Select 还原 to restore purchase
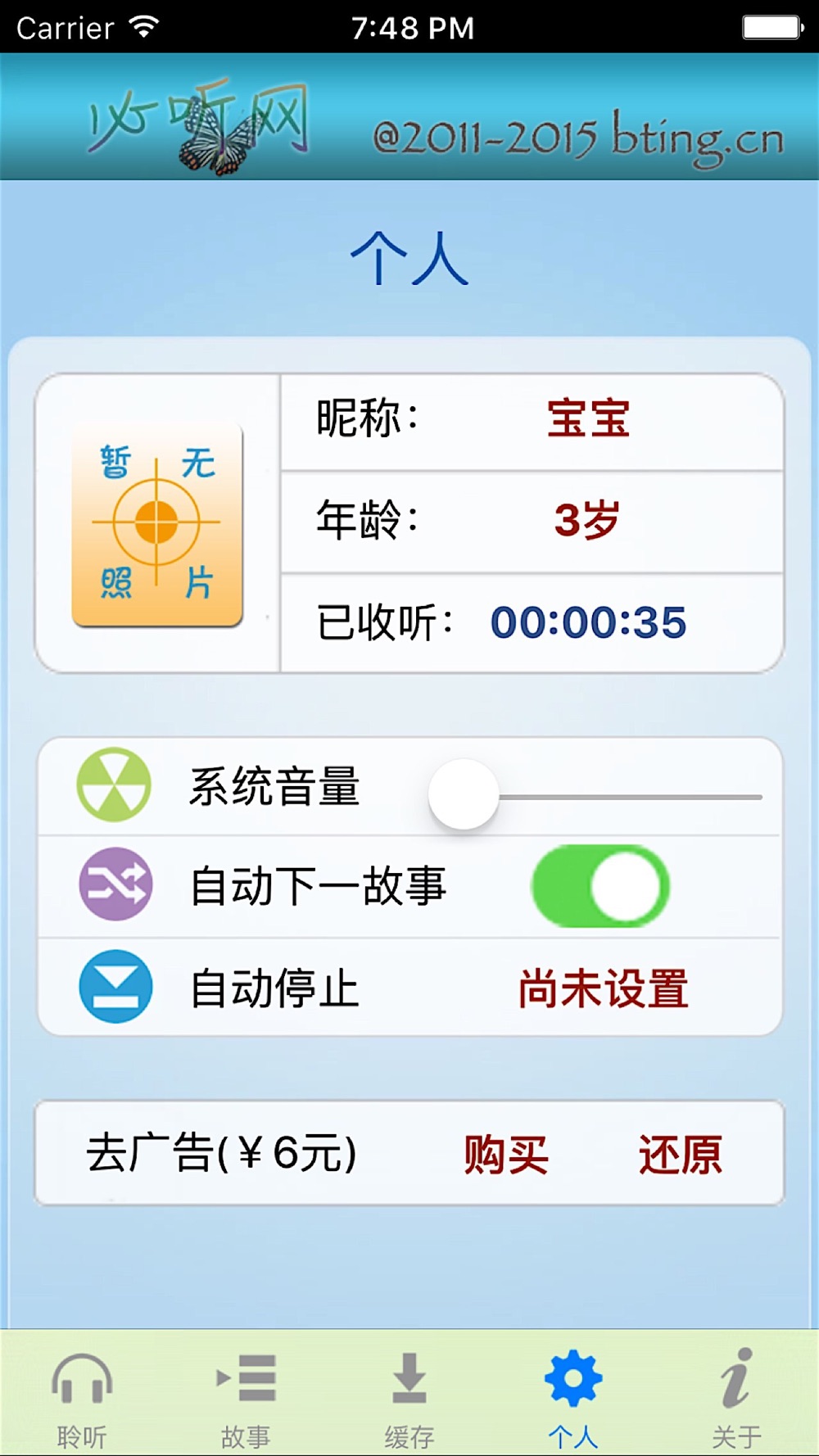Screen dimensions: 819x1456 click(680, 1155)
